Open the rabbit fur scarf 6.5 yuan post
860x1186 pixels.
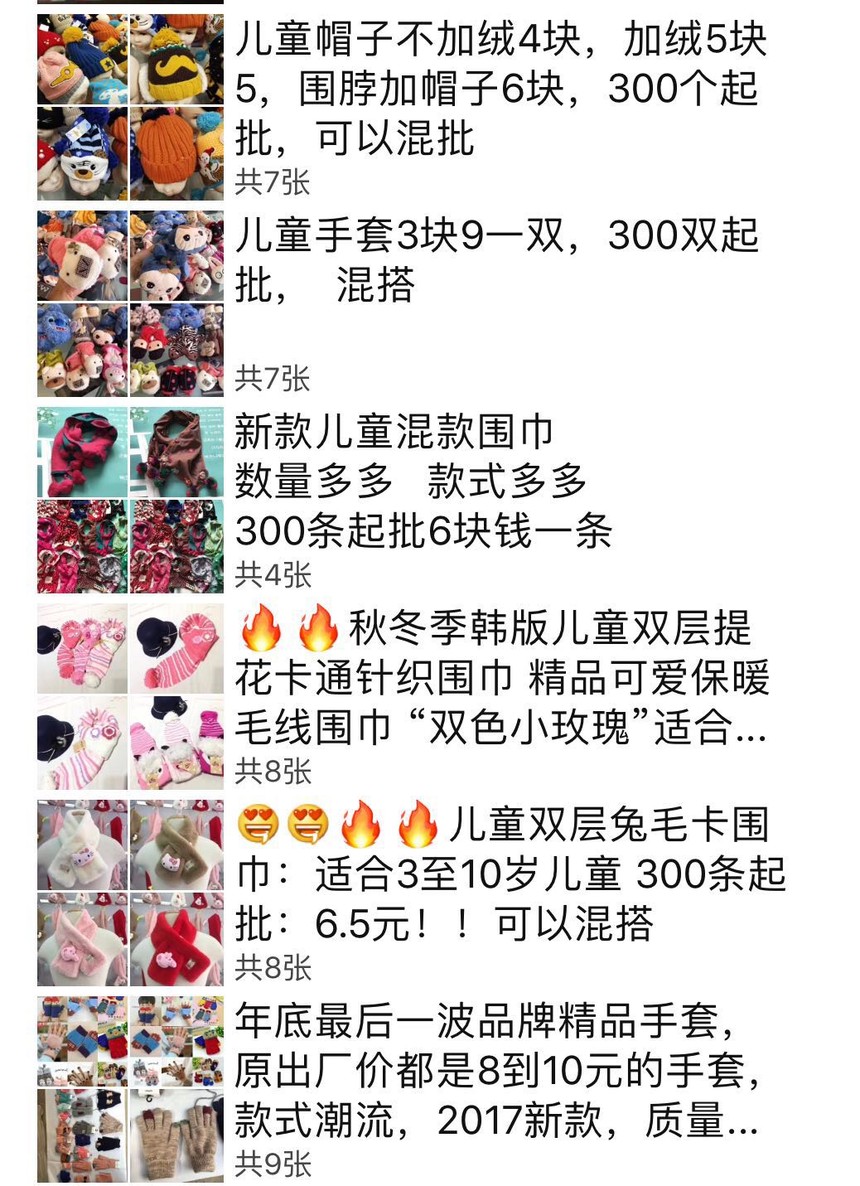(508, 875)
